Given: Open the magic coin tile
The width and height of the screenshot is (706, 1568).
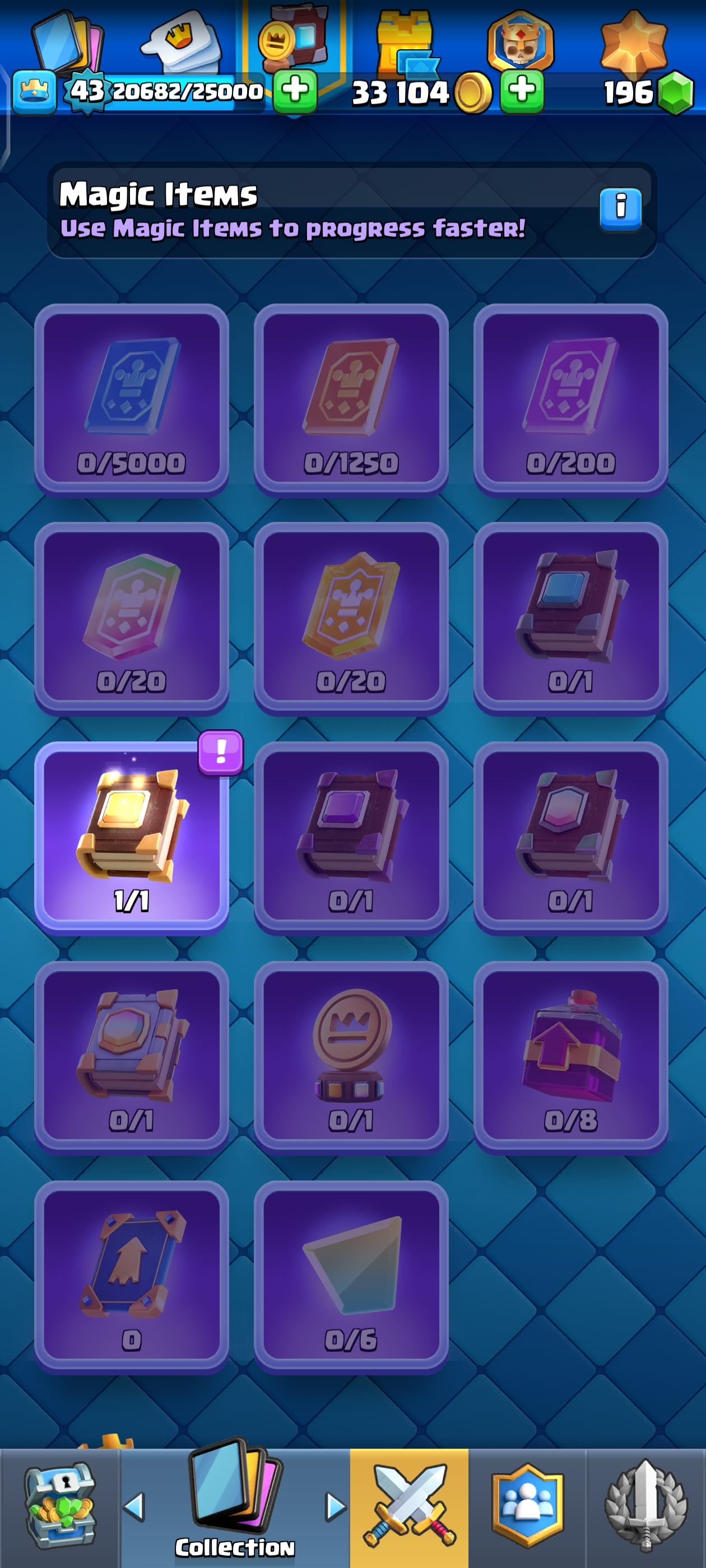Looking at the screenshot, I should pyautogui.click(x=351, y=1056).
